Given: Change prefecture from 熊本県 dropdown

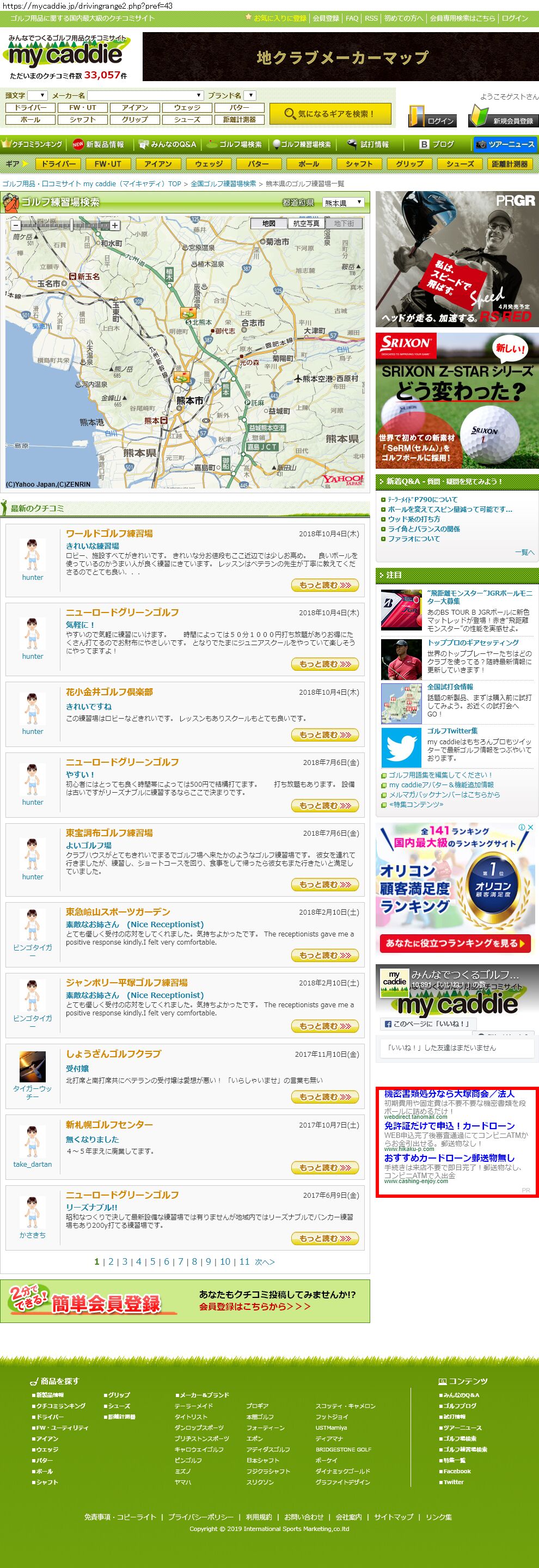Looking at the screenshot, I should pyautogui.click(x=343, y=203).
